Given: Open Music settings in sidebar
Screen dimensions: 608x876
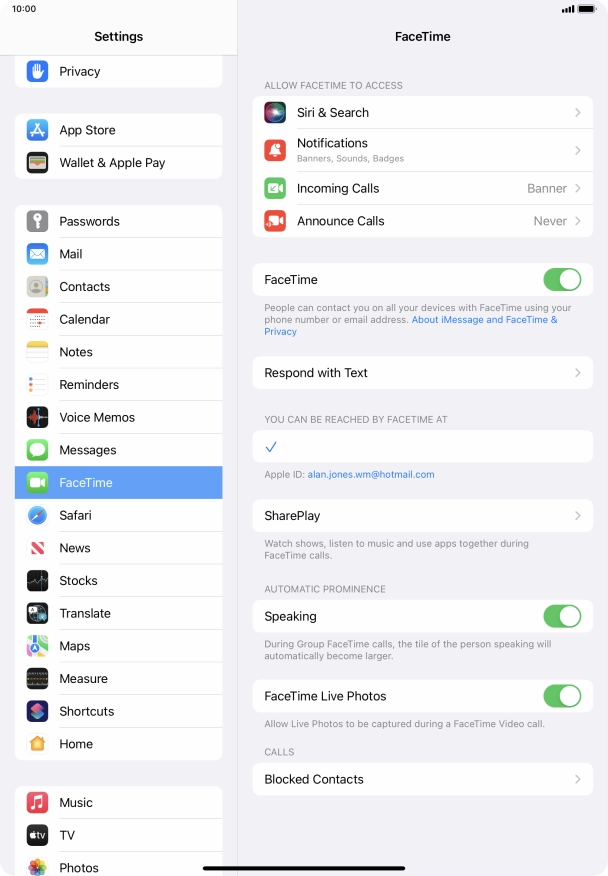Looking at the screenshot, I should pyautogui.click(x=118, y=803).
